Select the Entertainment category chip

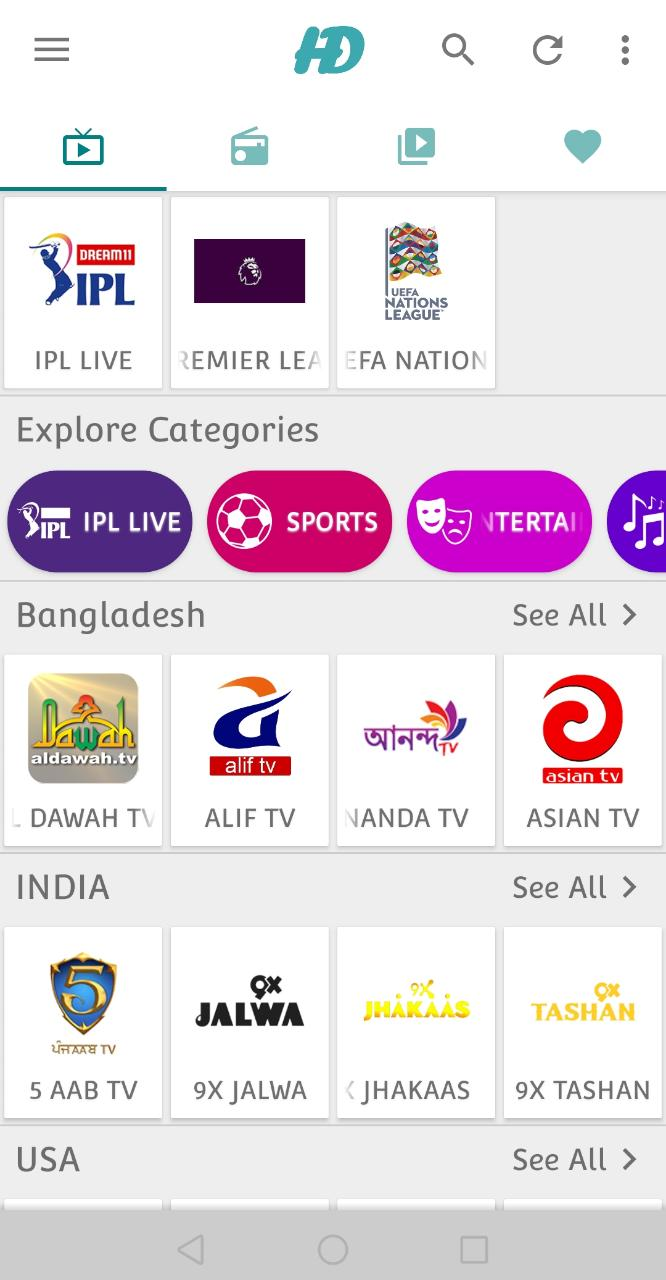pyautogui.click(x=499, y=521)
